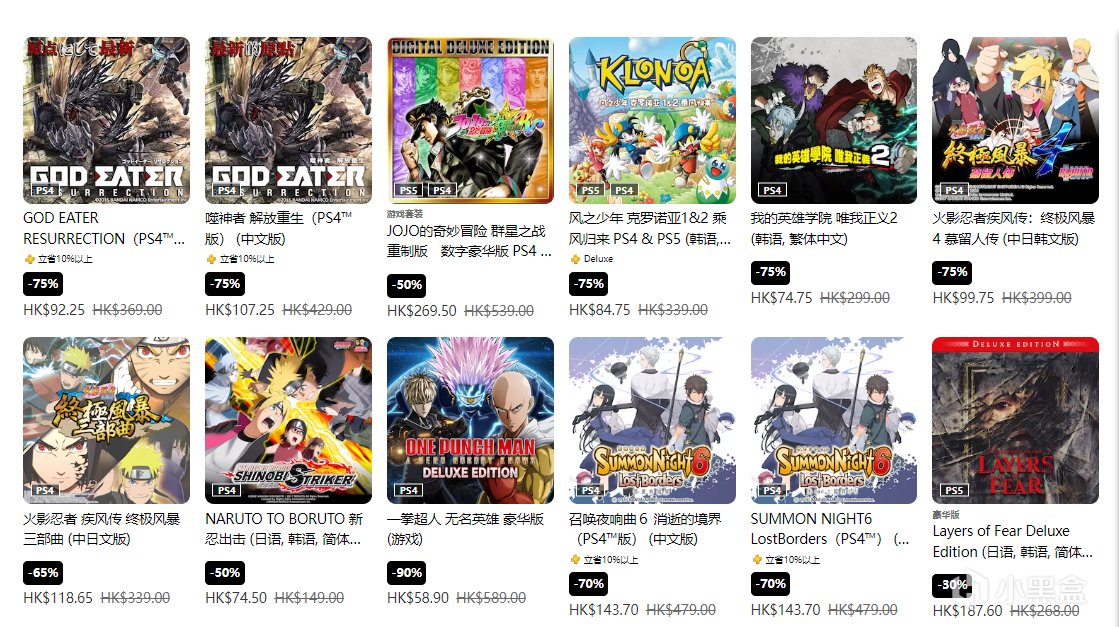View SUMMON NIGHT6 LostBorders (PS4) listing
The height and width of the screenshot is (627, 1119).
(x=834, y=420)
